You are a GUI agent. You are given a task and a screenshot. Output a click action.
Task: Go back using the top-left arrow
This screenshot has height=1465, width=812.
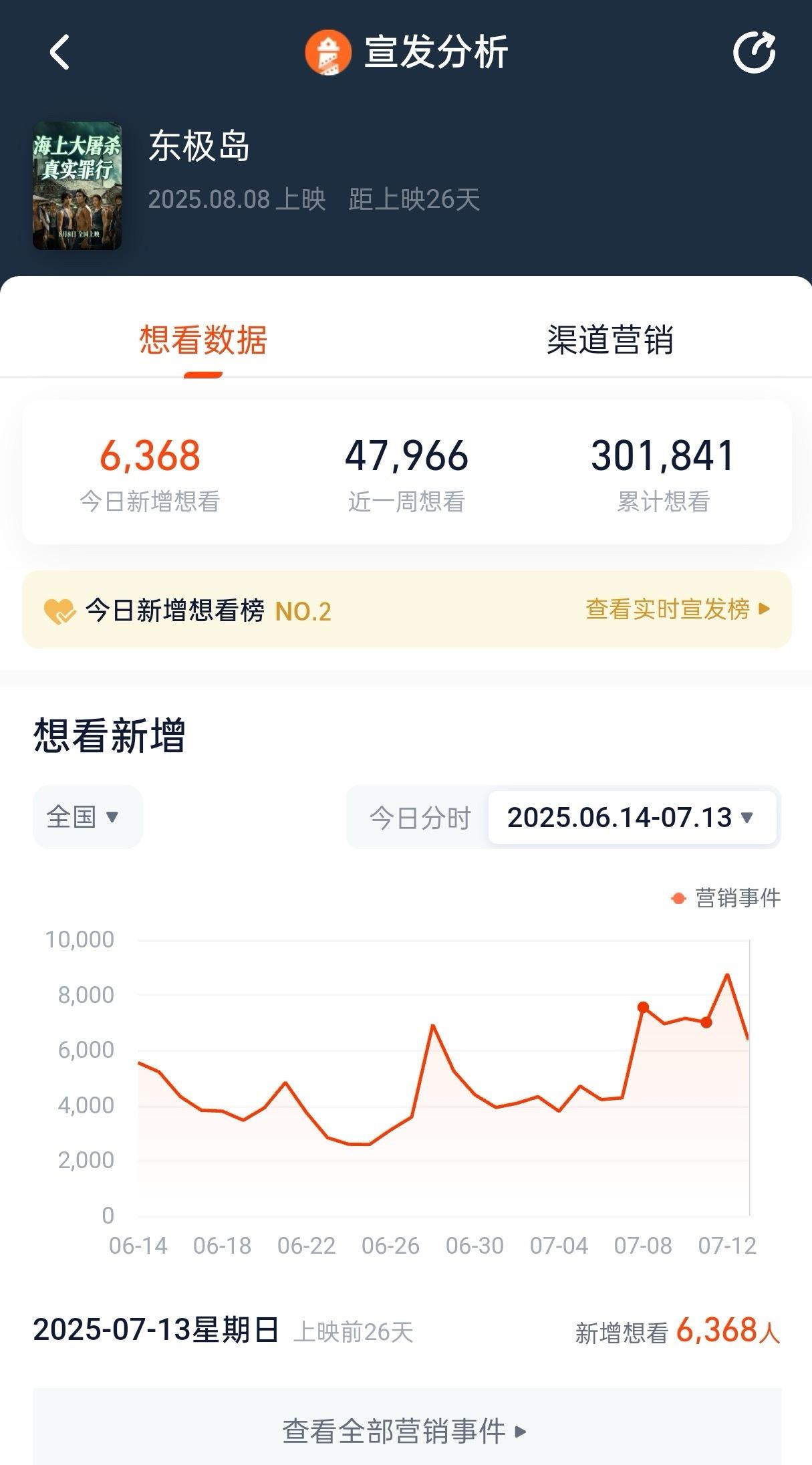[59, 52]
